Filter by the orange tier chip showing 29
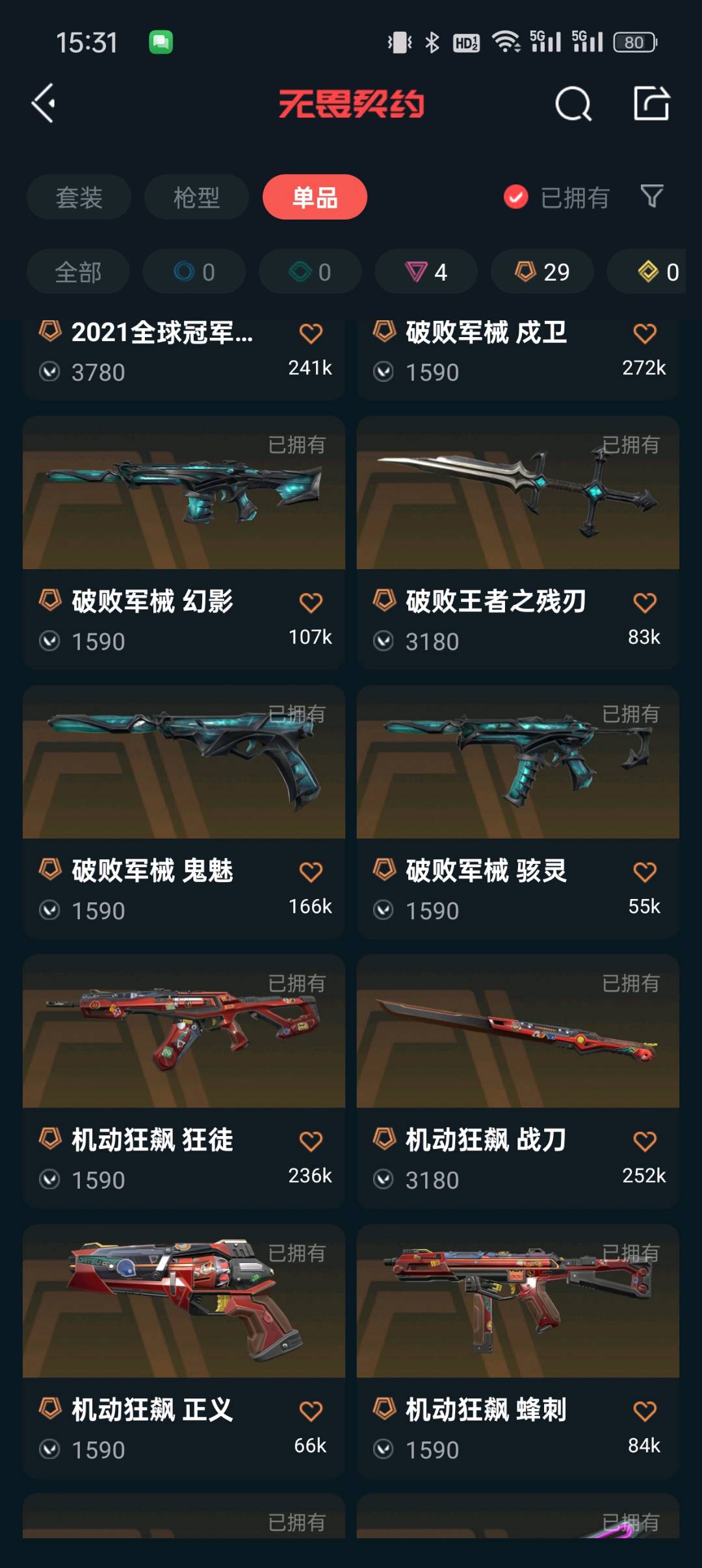Image resolution: width=702 pixels, height=1568 pixels. coord(542,272)
